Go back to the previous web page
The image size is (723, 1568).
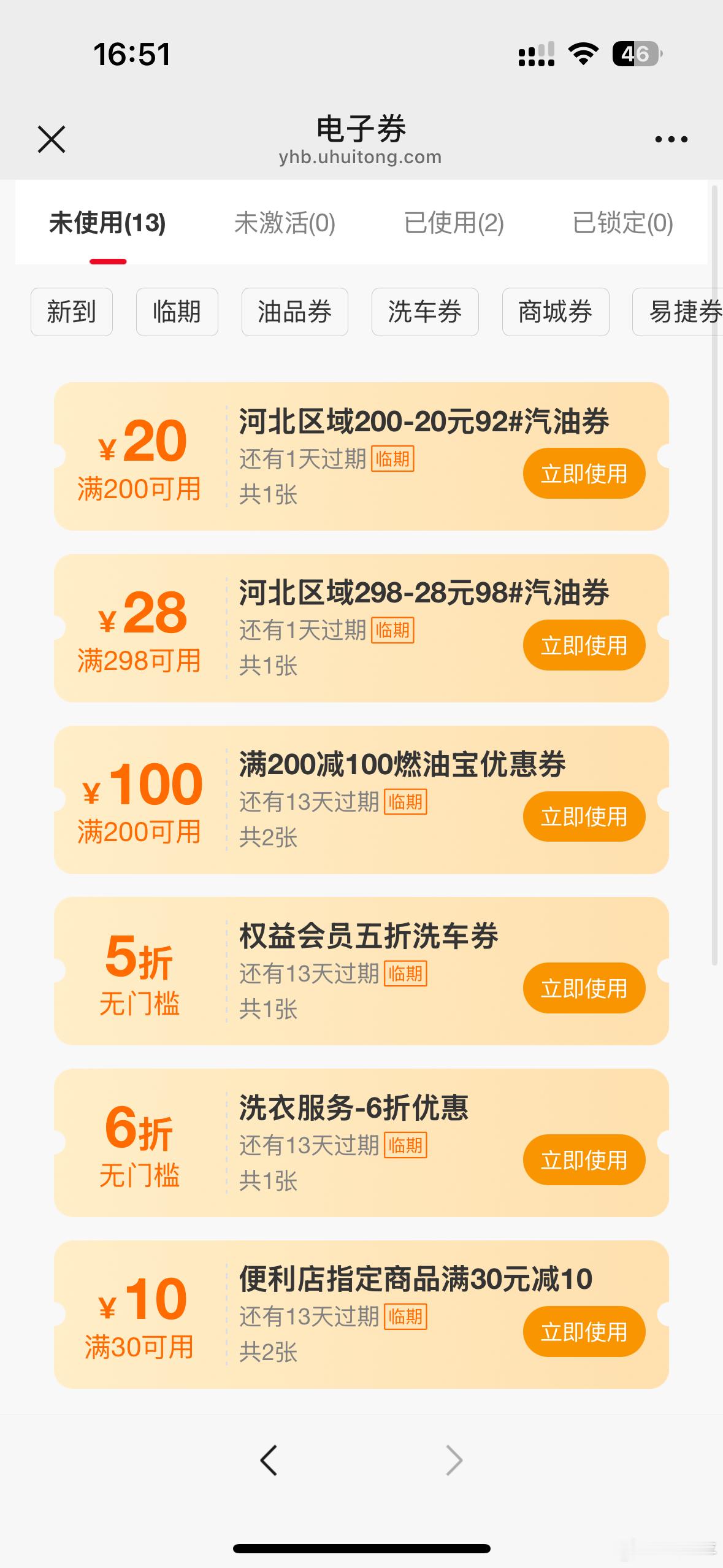coord(269,1460)
